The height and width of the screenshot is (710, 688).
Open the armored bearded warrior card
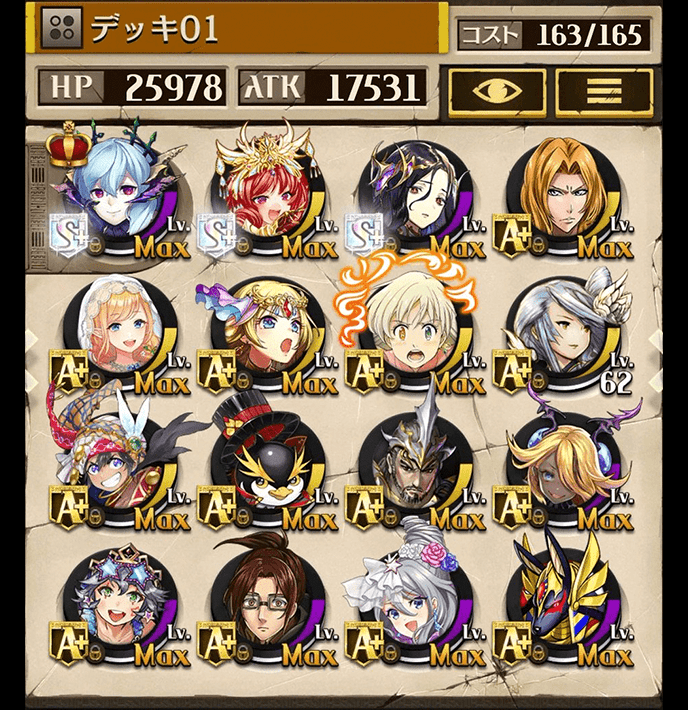(x=413, y=470)
